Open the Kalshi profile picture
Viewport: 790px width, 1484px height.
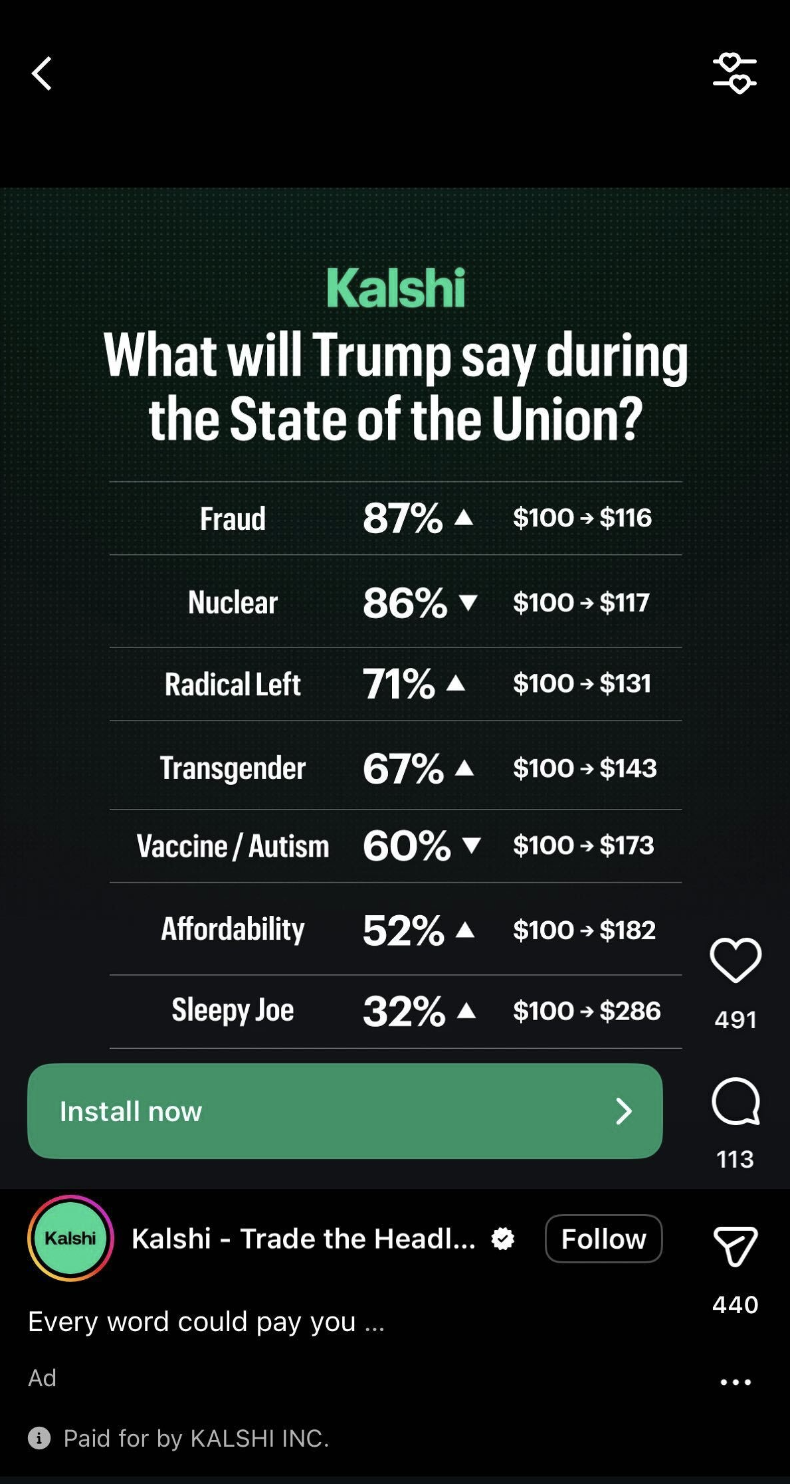point(71,1238)
